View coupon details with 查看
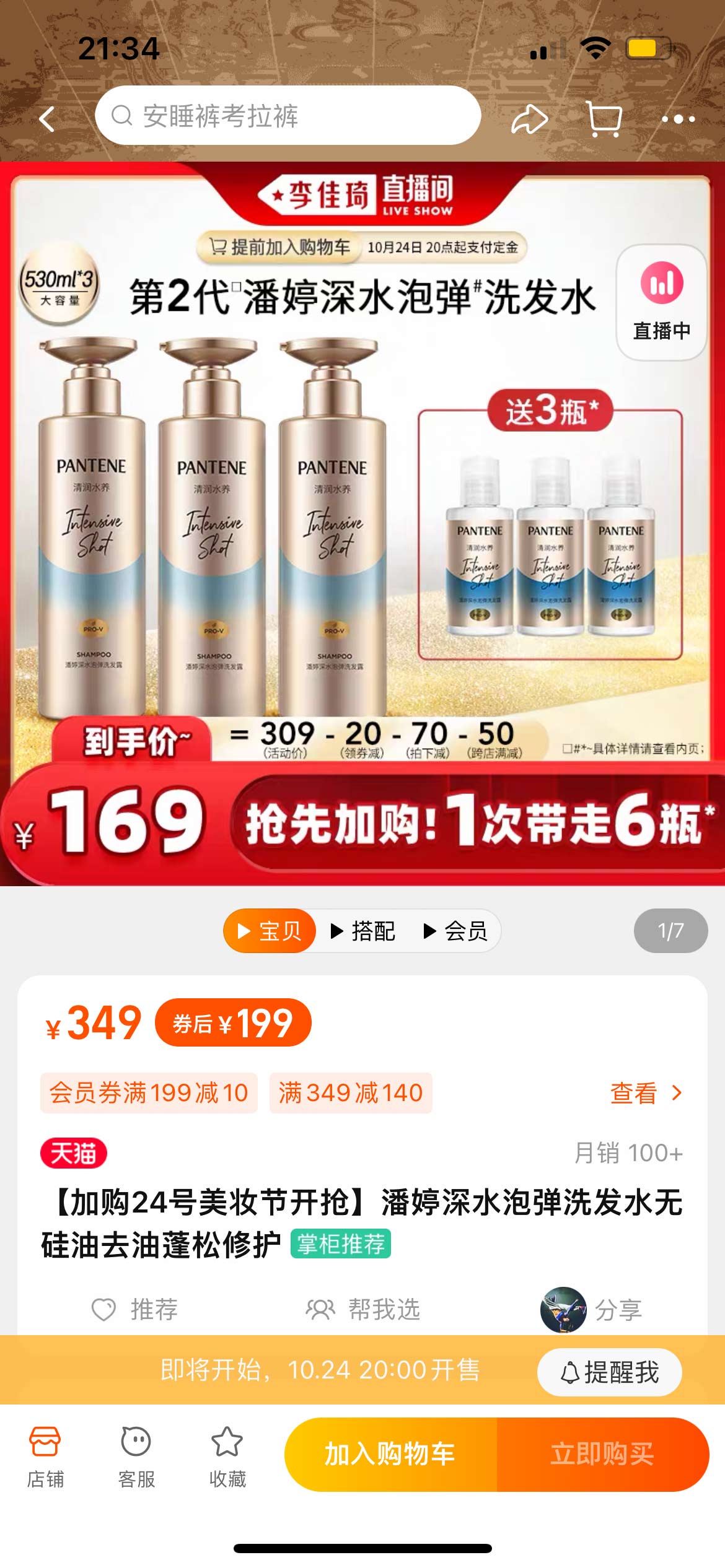This screenshot has height=1568, width=725. (646, 1093)
